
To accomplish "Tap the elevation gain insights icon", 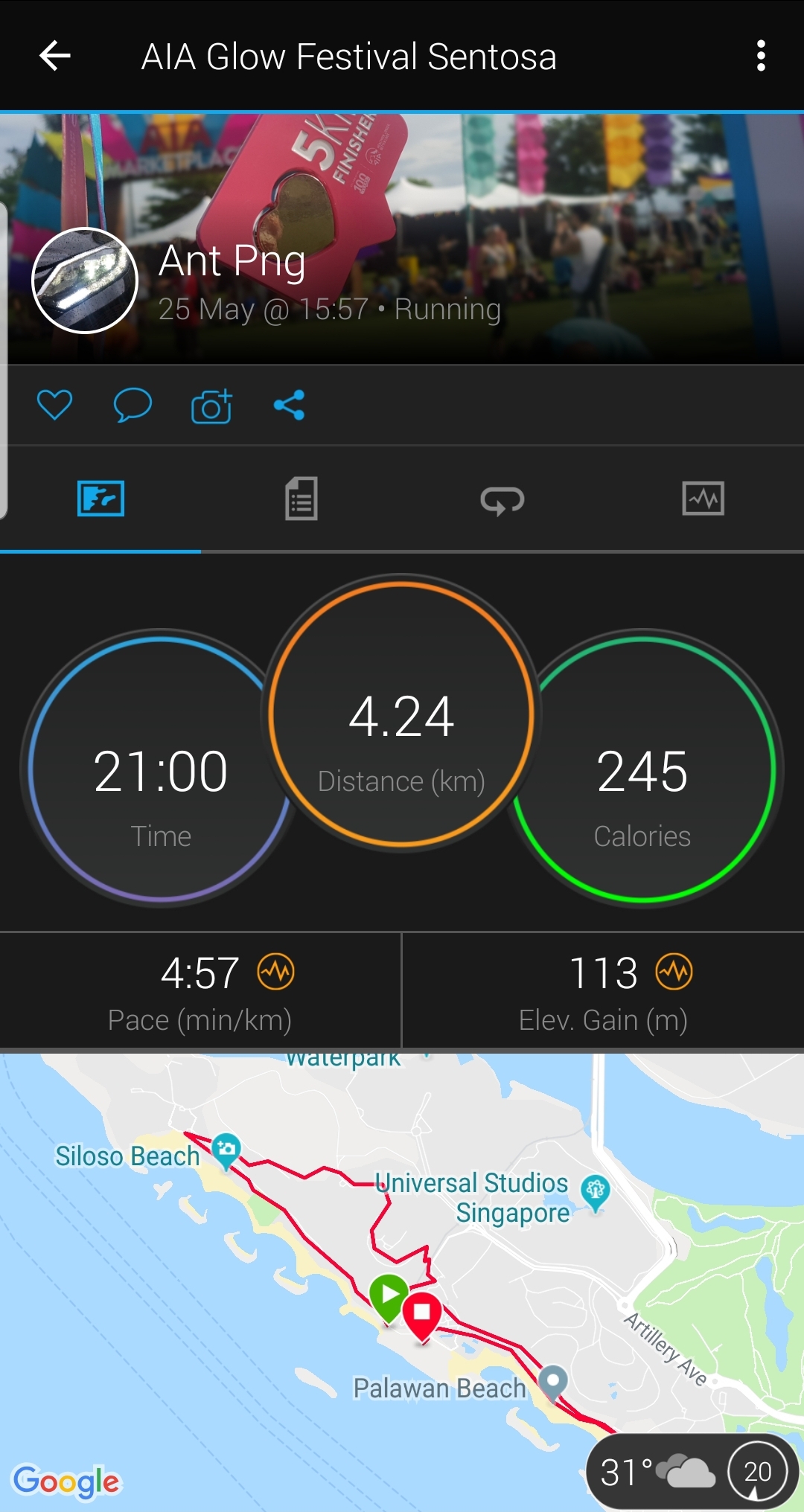I will click(x=674, y=972).
